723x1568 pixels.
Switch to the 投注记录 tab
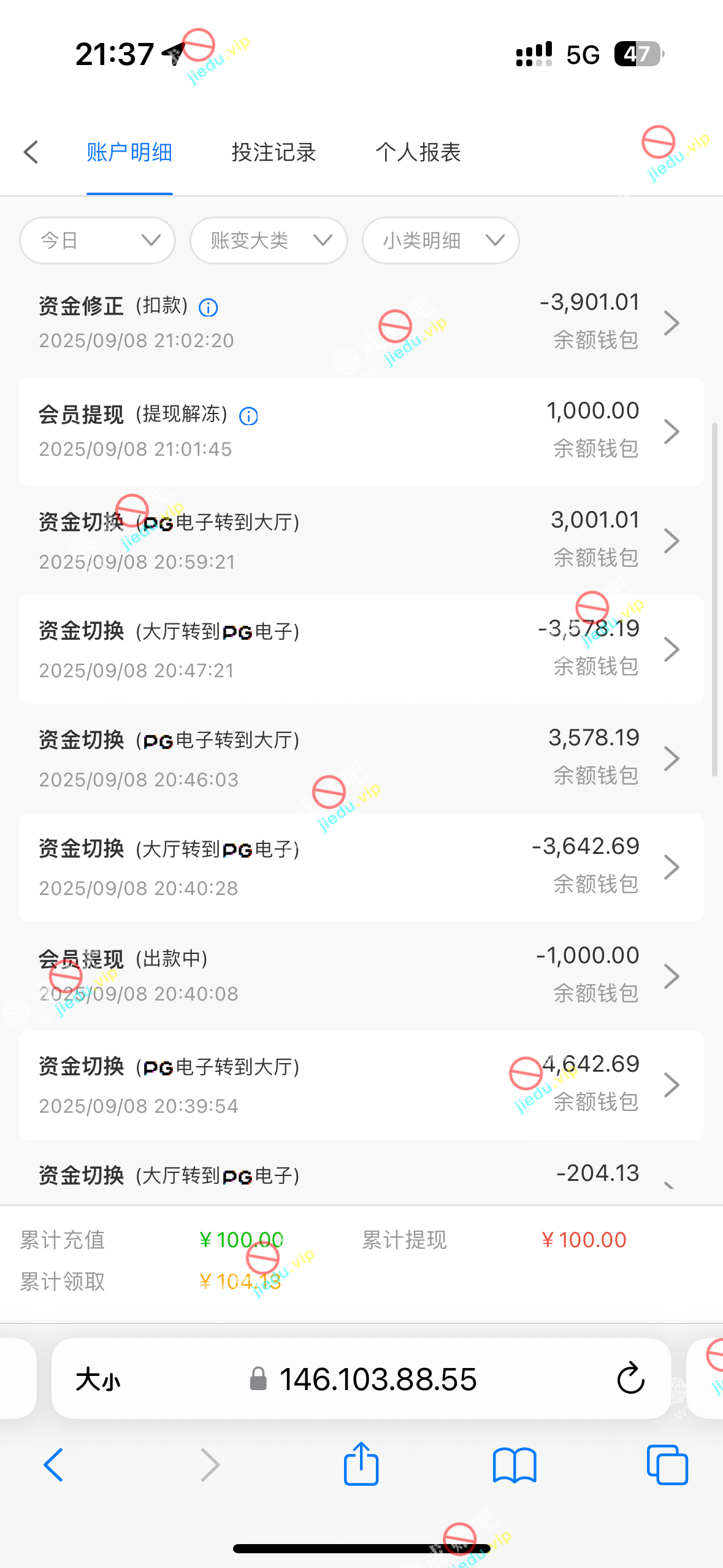point(274,152)
